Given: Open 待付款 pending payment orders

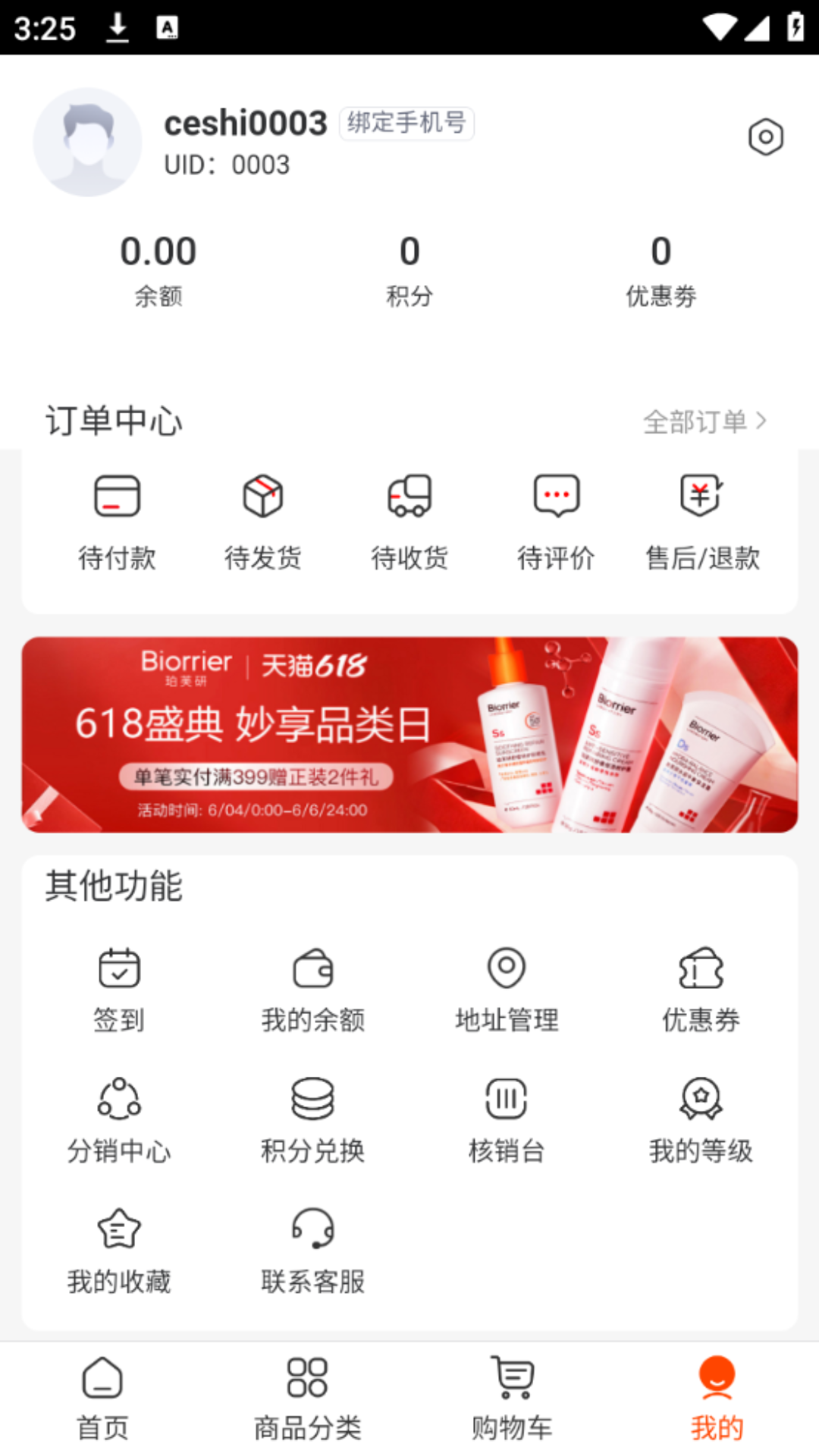Looking at the screenshot, I should pos(117,522).
